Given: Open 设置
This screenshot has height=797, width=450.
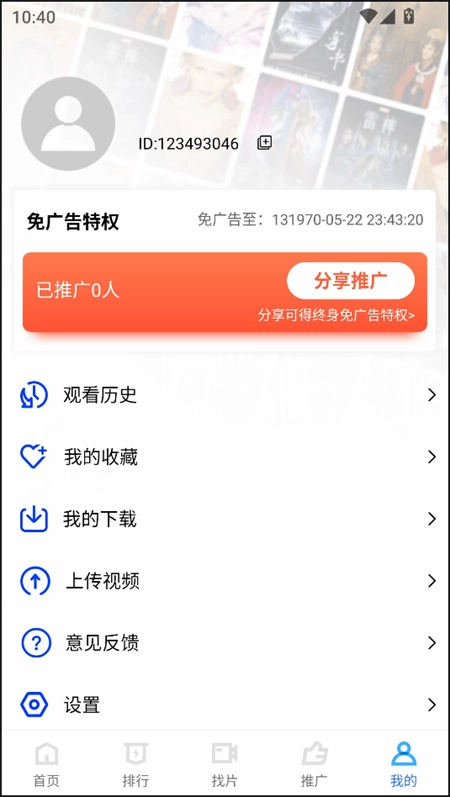Looking at the screenshot, I should tap(225, 705).
